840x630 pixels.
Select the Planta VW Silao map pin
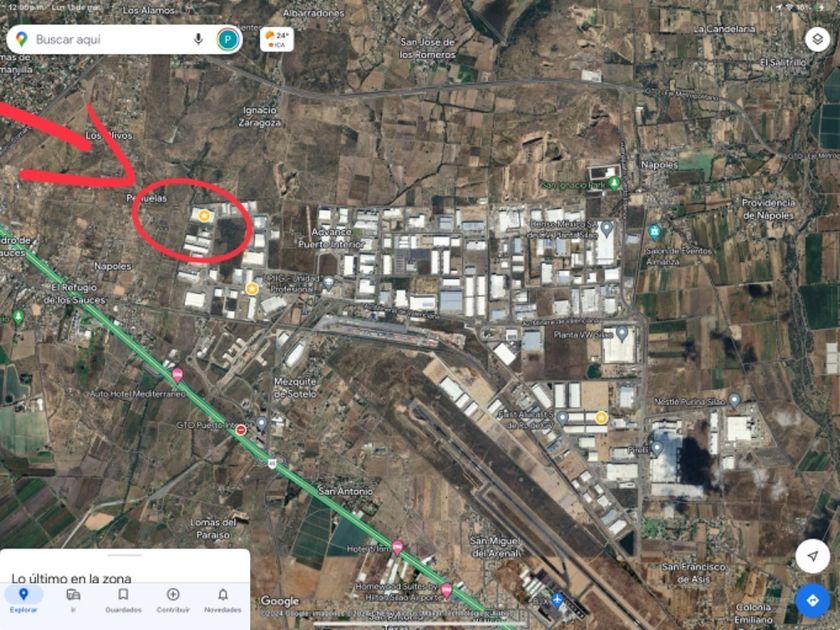click(622, 332)
